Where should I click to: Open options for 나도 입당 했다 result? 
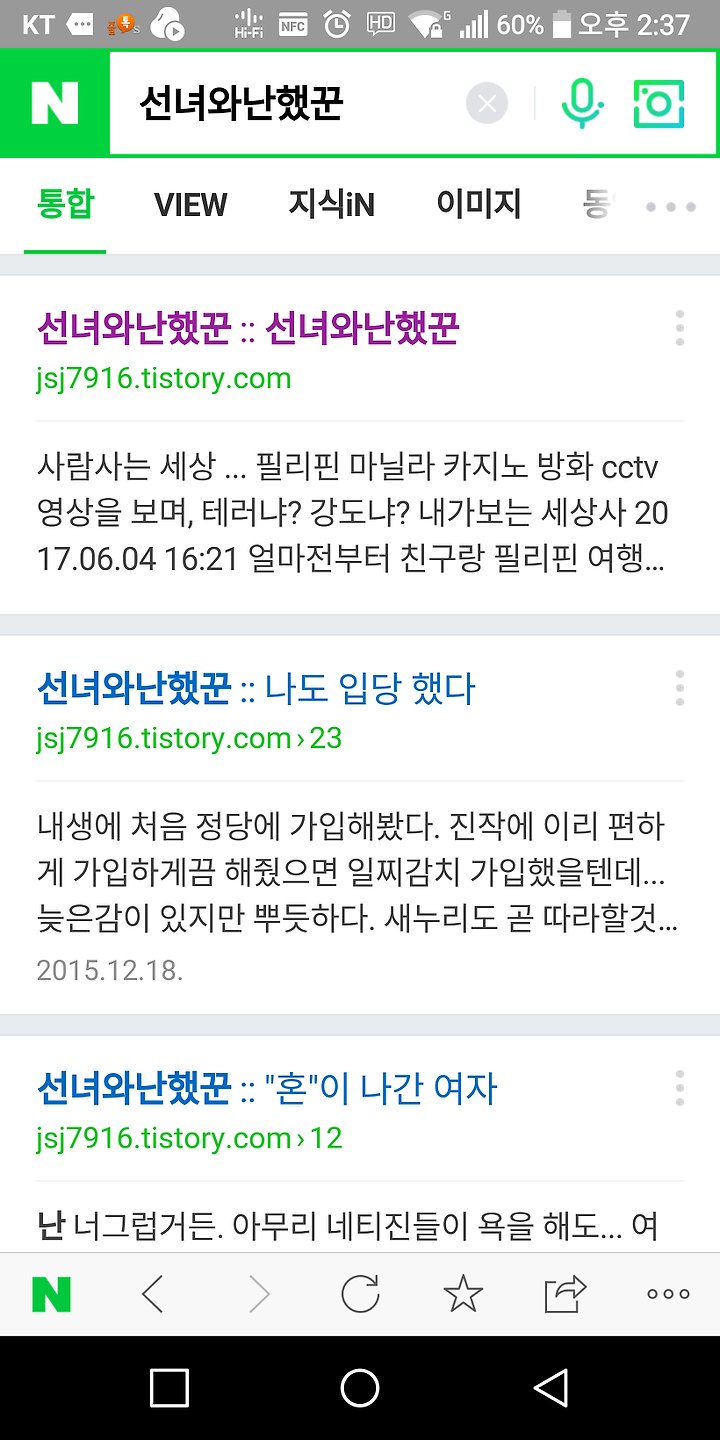[x=680, y=688]
